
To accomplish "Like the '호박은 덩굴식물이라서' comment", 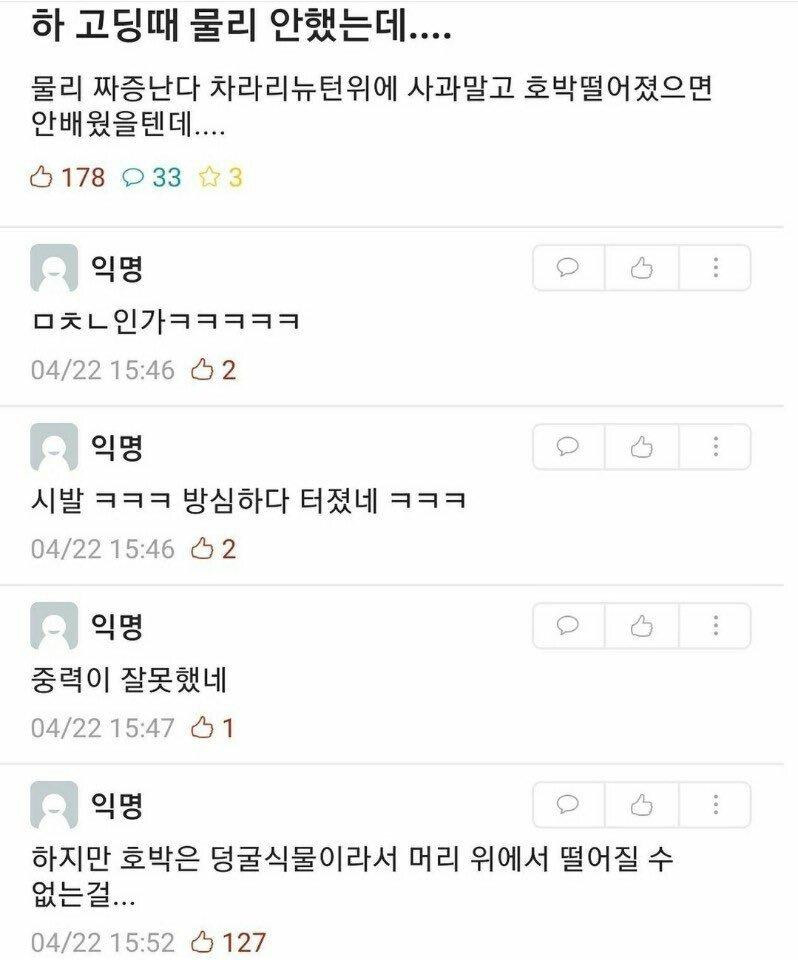I will 642,805.
